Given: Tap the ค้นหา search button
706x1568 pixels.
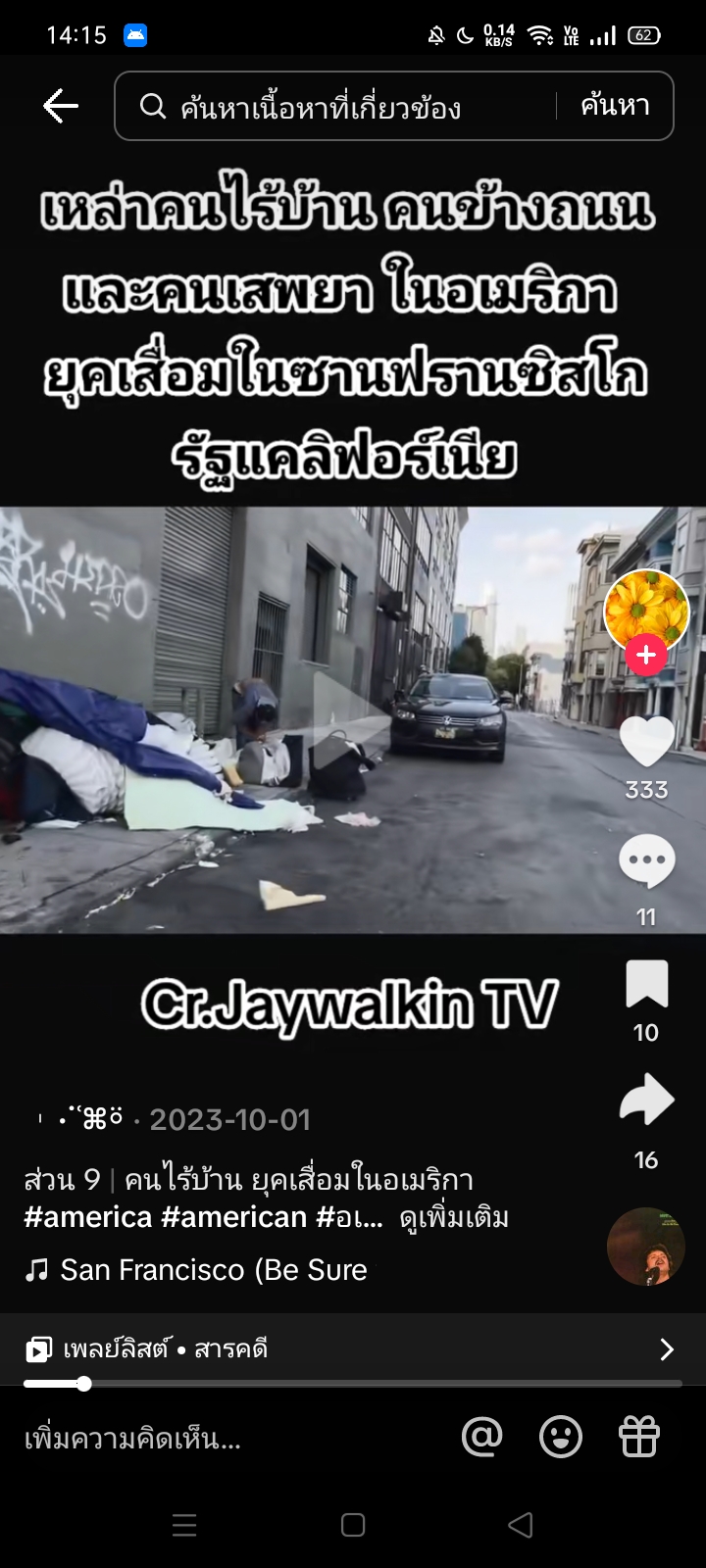Looking at the screenshot, I should pos(615,105).
